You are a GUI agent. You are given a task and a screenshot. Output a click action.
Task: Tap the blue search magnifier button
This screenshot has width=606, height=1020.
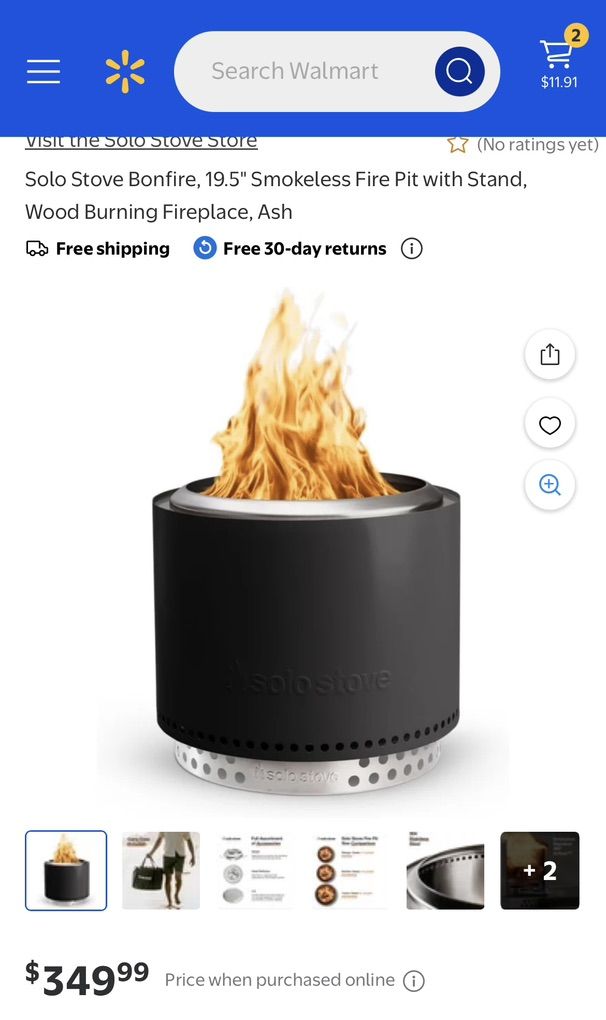(460, 72)
